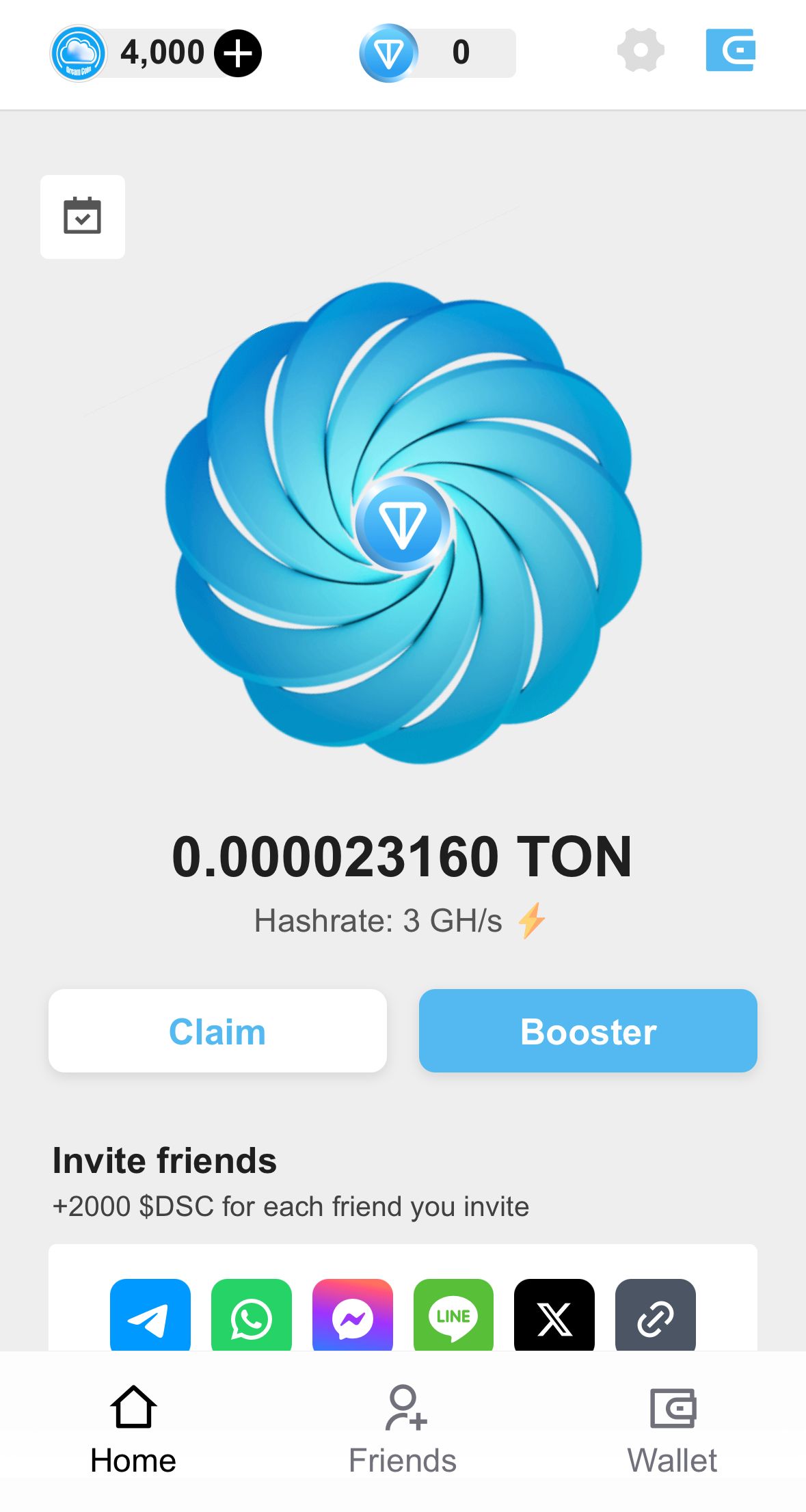Image resolution: width=806 pixels, height=1512 pixels.
Task: Share invite via WhatsApp
Action: [x=252, y=1317]
